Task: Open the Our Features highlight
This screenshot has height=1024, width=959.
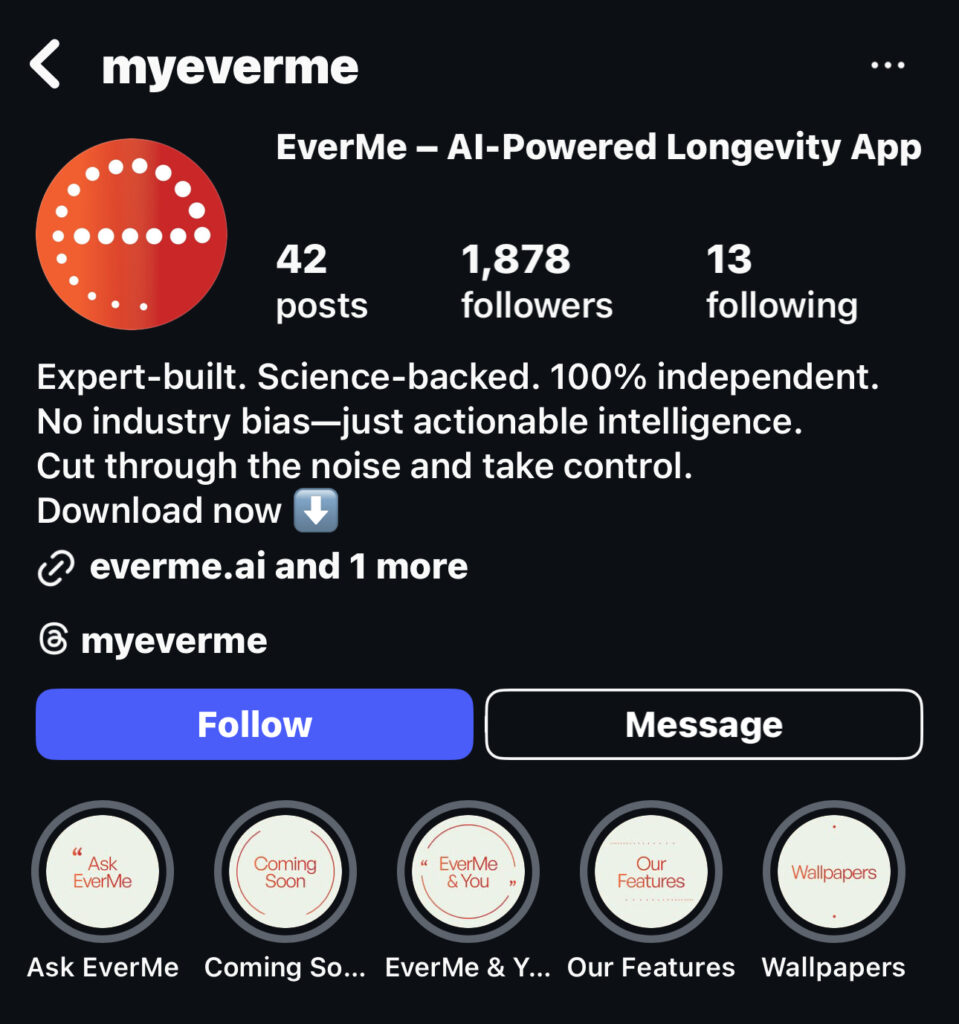Action: (651, 872)
